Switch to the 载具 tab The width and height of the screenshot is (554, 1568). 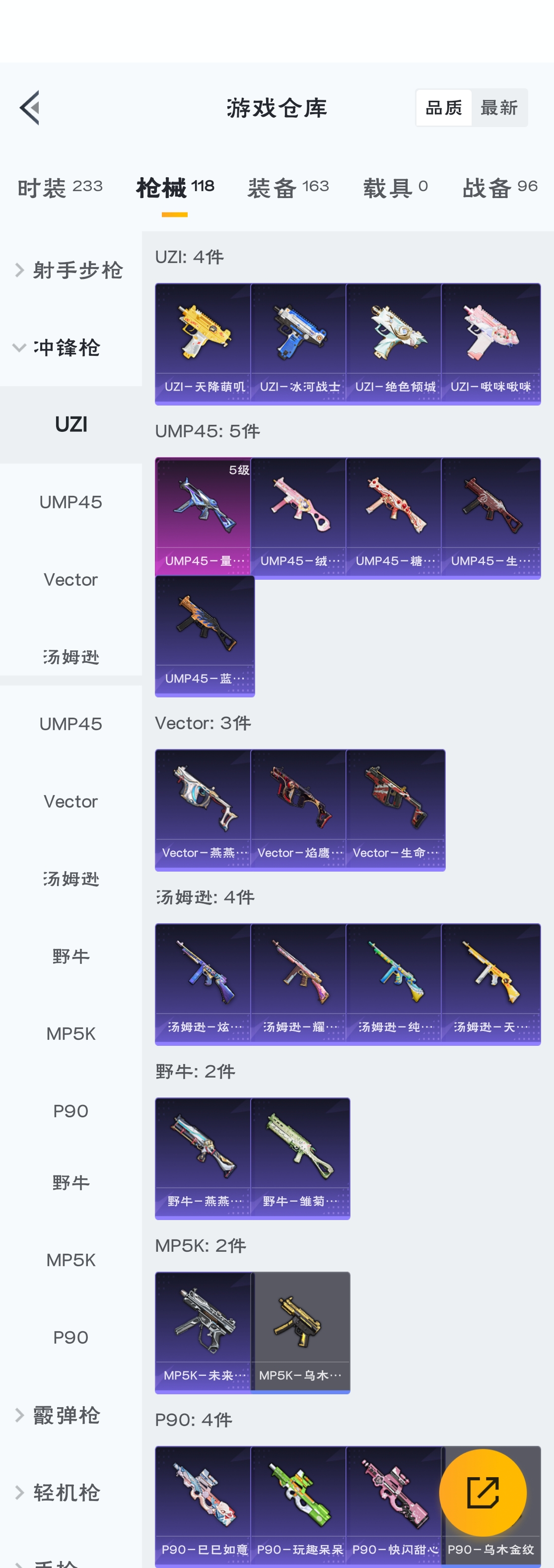coord(395,188)
